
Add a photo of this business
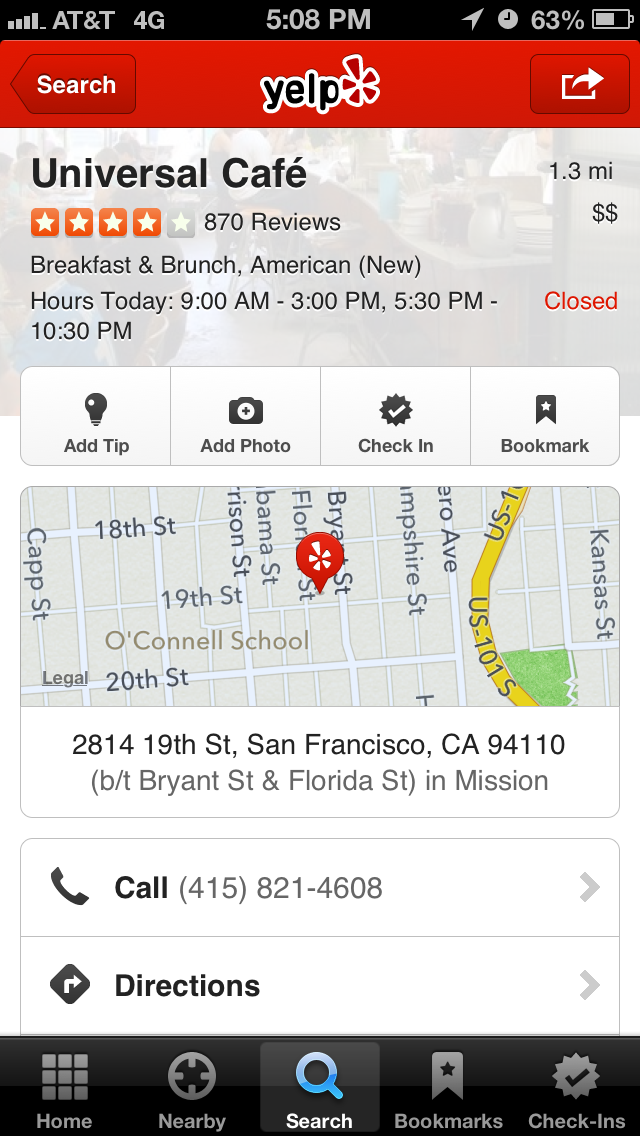click(x=245, y=417)
